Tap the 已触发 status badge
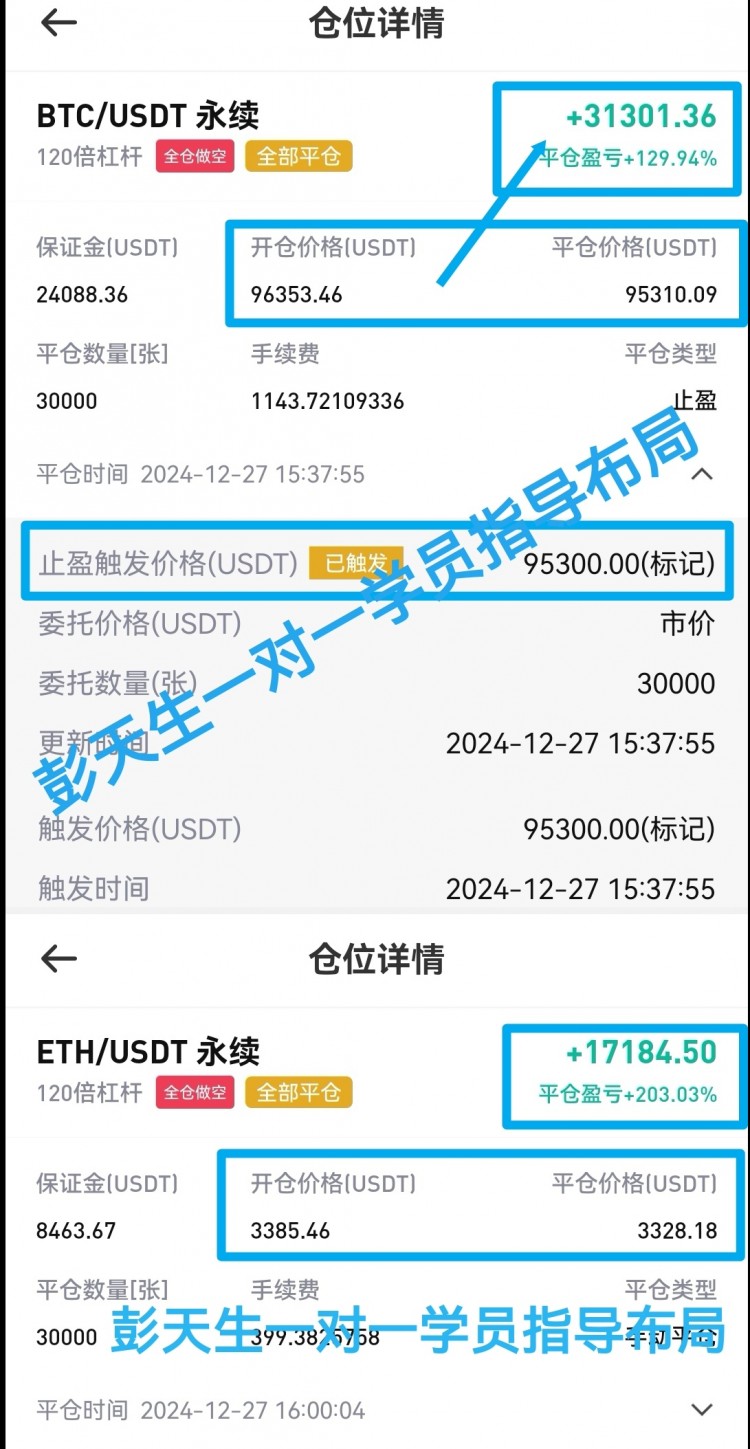Viewport: 750px width, 1449px height. pyautogui.click(x=355, y=562)
